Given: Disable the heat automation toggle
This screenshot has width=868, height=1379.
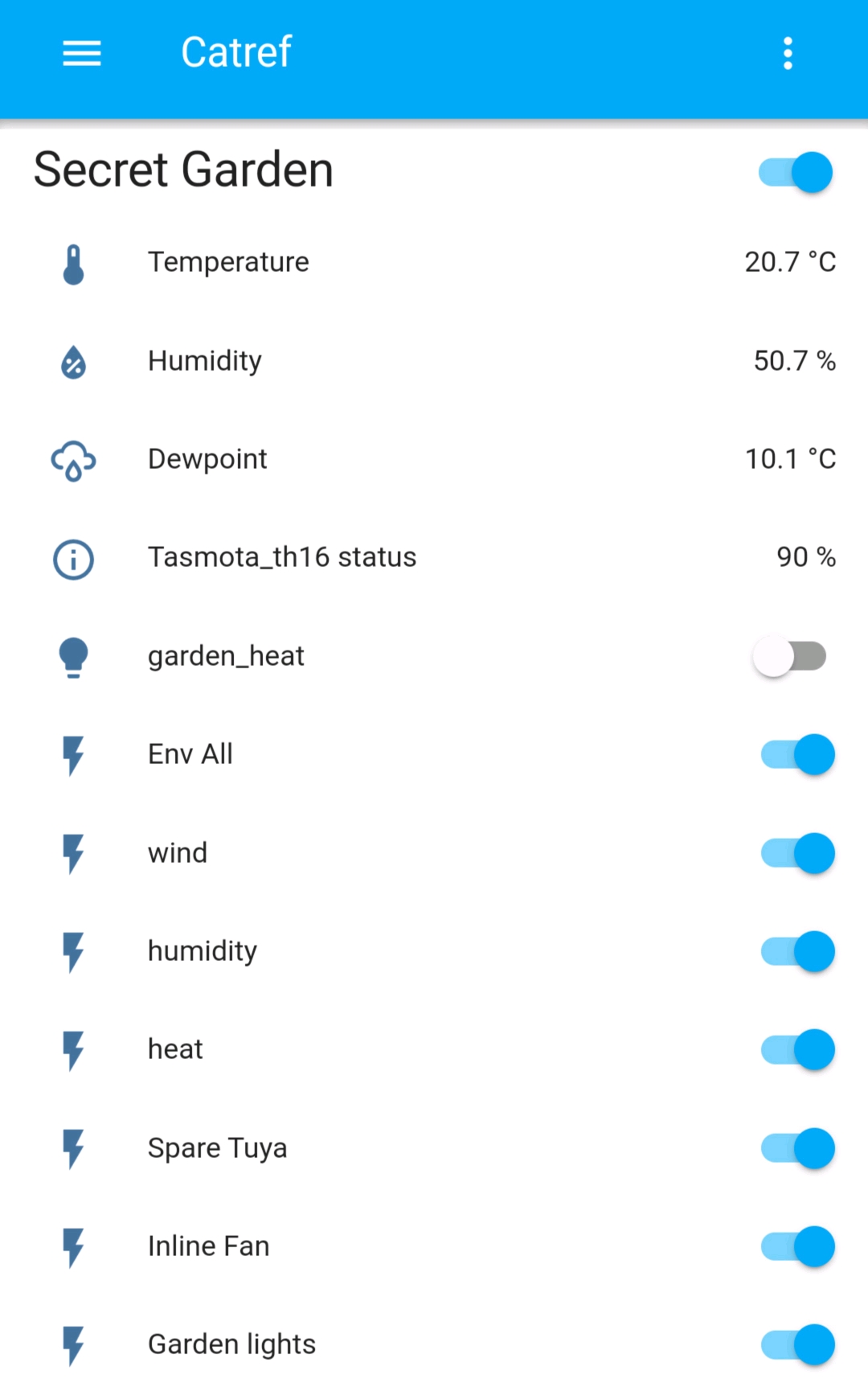Looking at the screenshot, I should 798,1049.
